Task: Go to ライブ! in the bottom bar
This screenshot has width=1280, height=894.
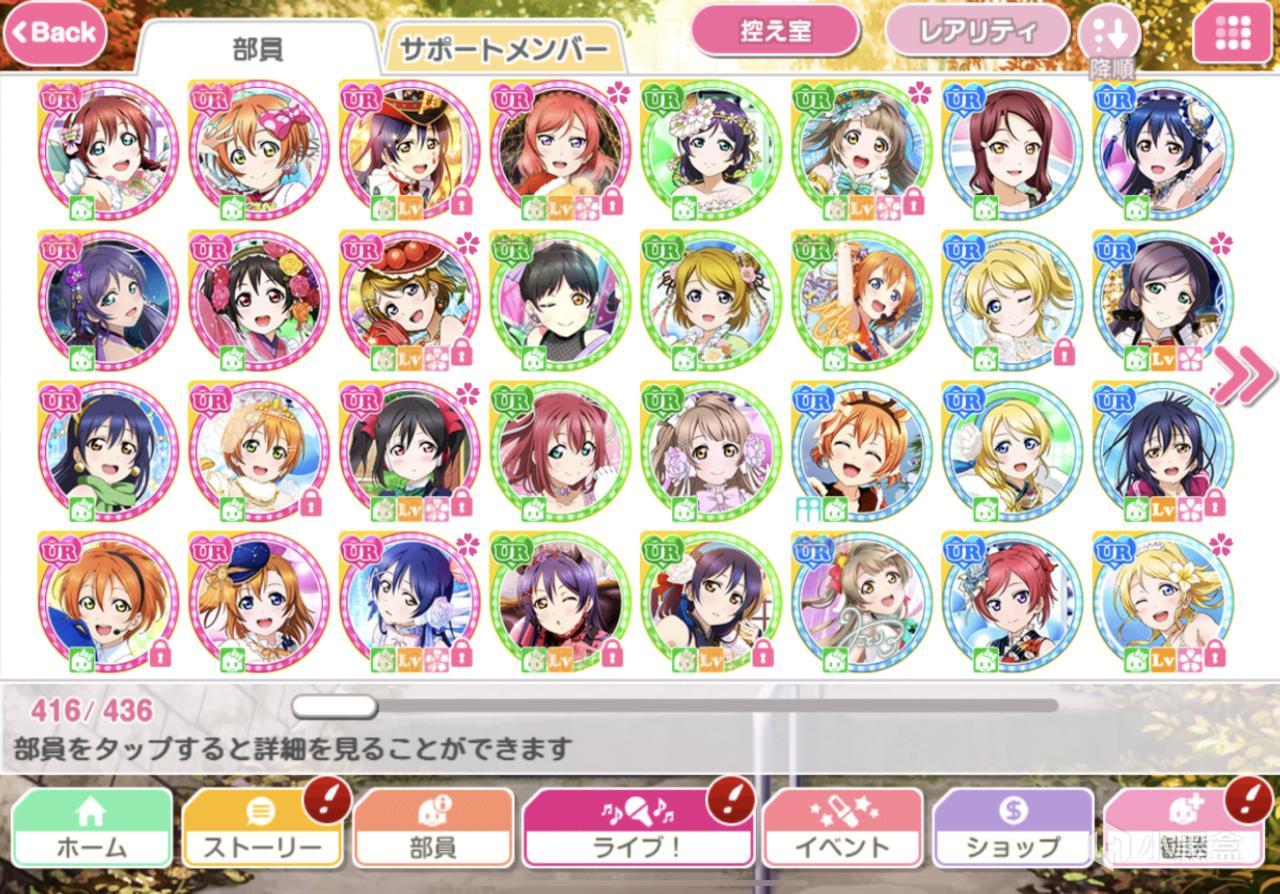Action: [x=637, y=828]
